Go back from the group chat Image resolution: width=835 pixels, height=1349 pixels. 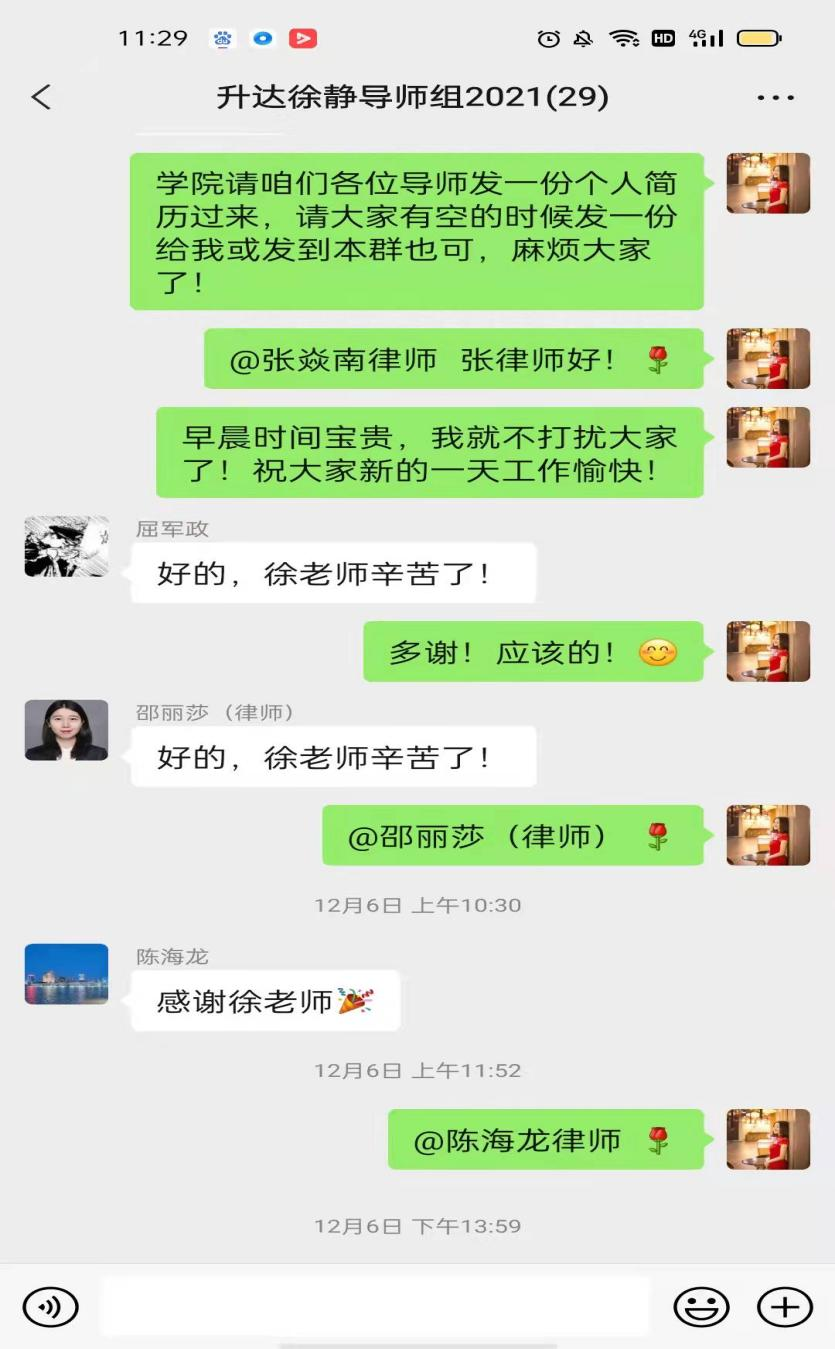[41, 97]
